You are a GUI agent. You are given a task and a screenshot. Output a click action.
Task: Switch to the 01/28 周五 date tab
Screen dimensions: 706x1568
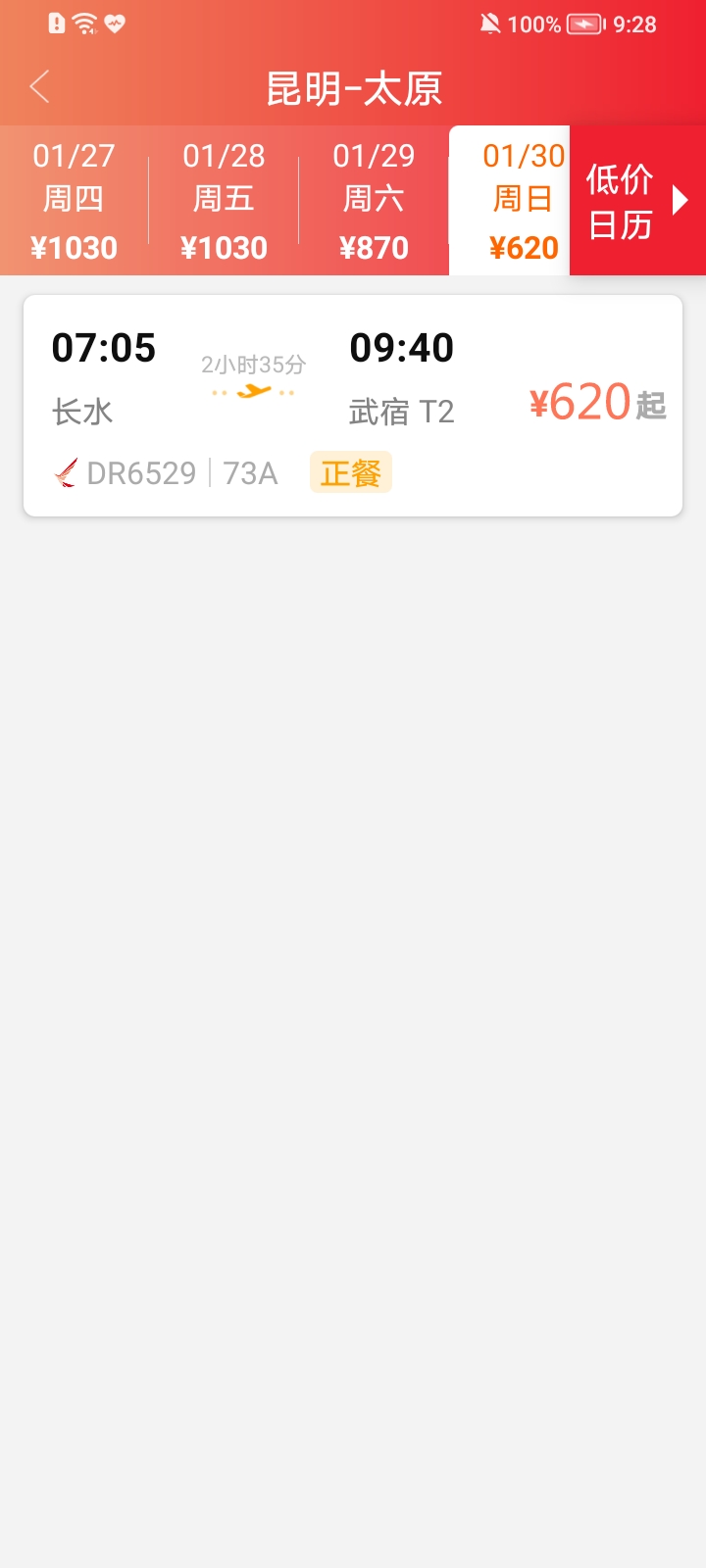pyautogui.click(x=223, y=199)
